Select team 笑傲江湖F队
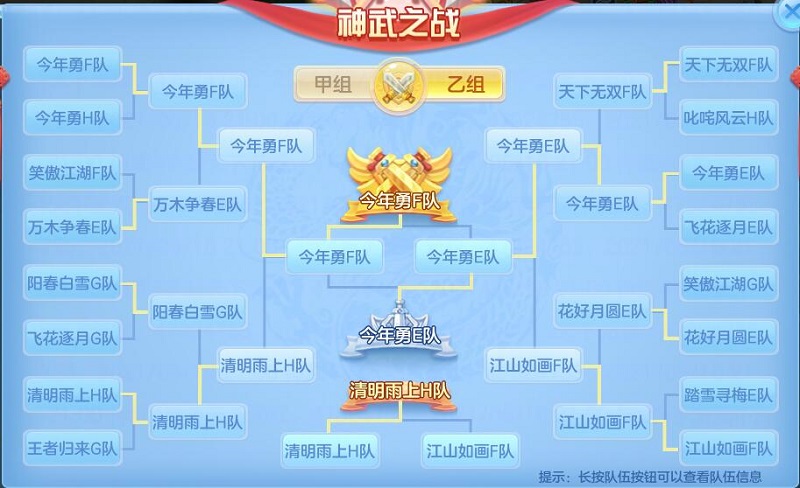 pos(72,172)
